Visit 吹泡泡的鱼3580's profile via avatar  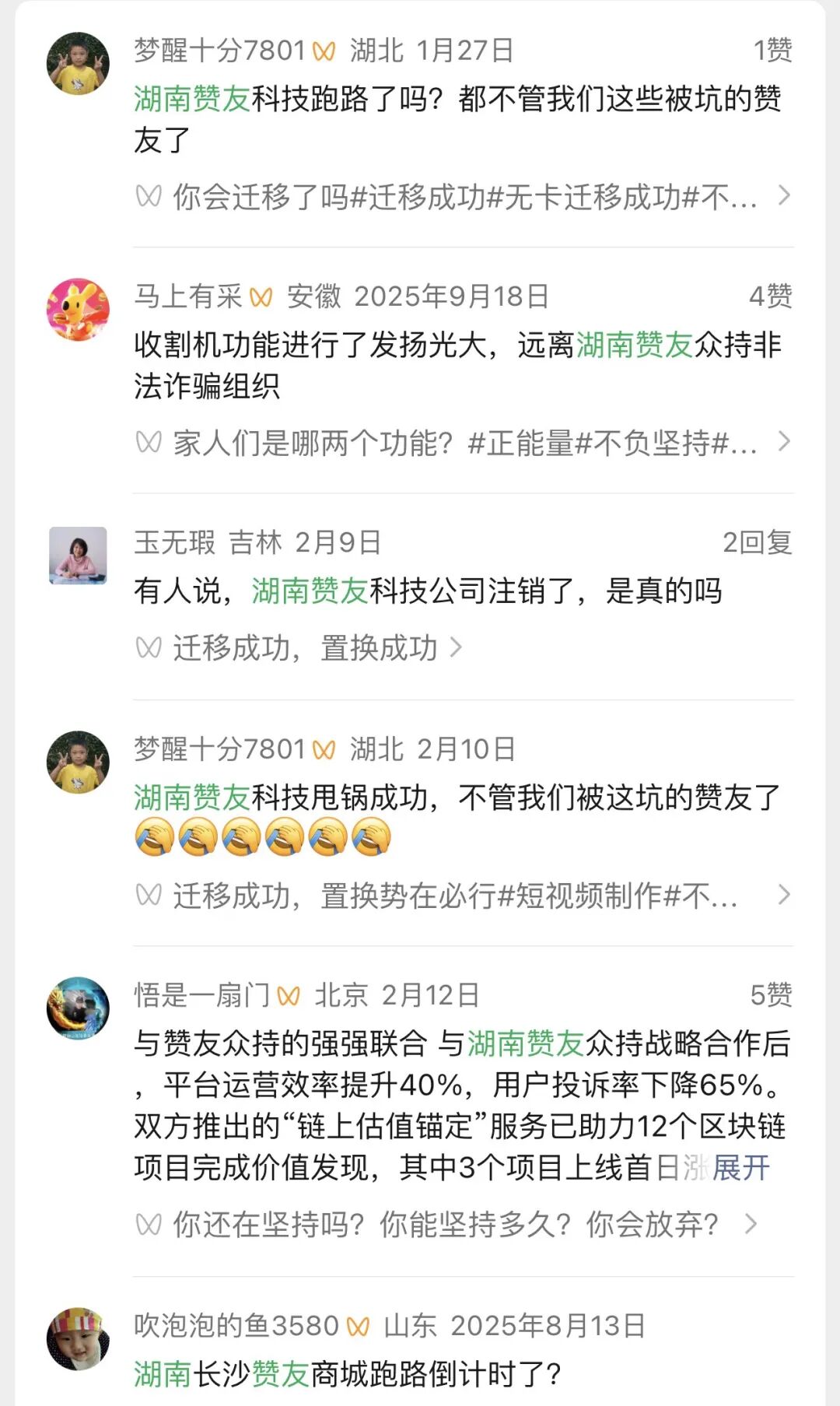(x=78, y=1338)
